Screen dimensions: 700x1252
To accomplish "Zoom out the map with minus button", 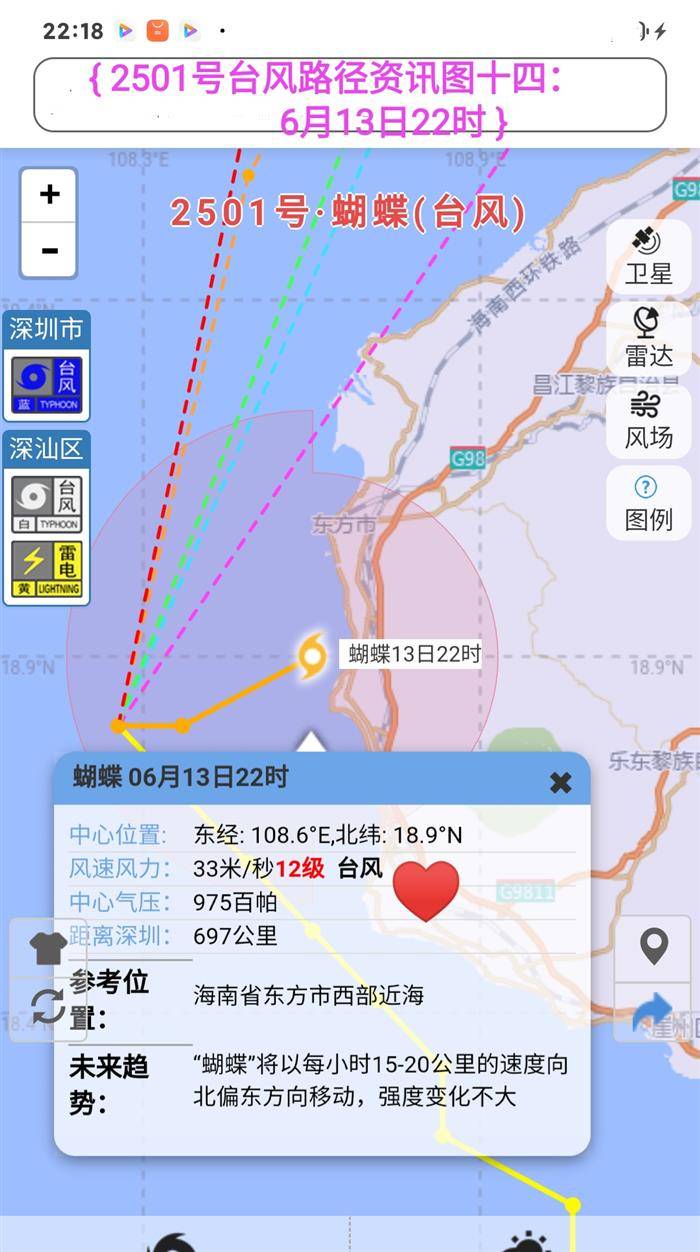I will click(x=49, y=250).
